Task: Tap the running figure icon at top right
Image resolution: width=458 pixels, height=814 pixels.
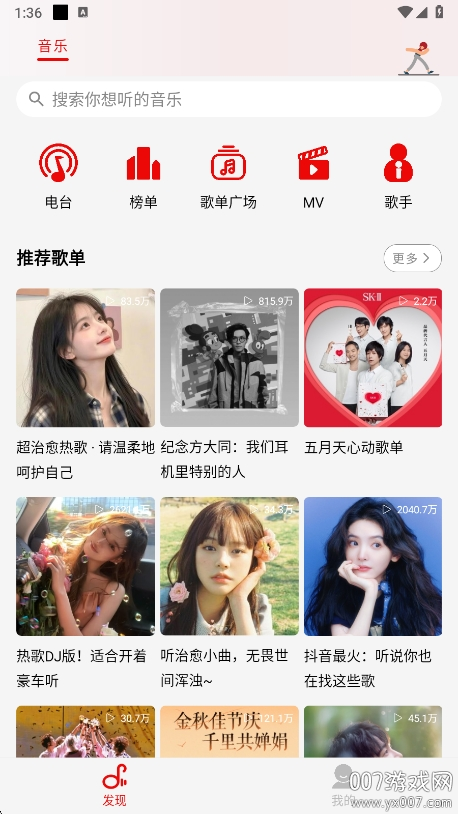Action: 418,58
